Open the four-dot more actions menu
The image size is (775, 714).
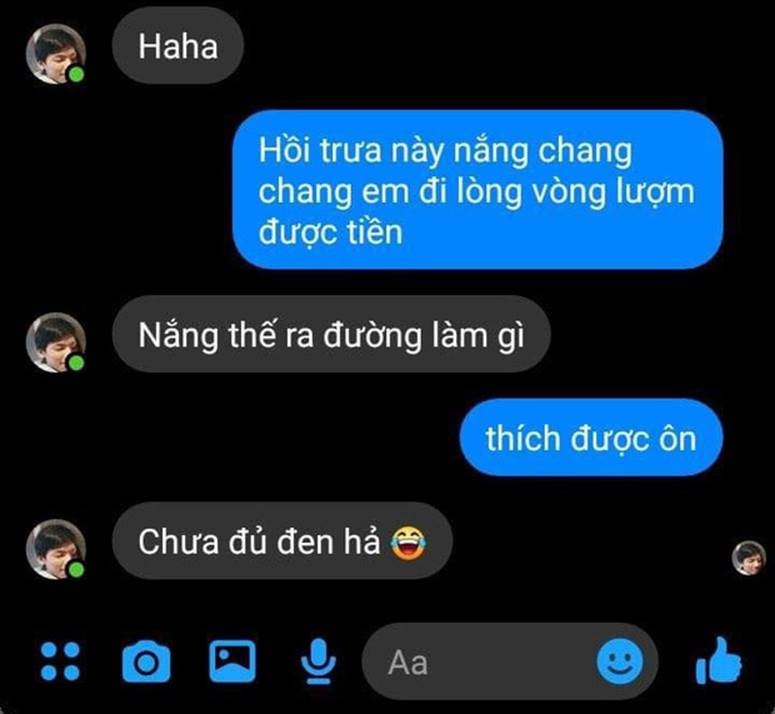[x=58, y=661]
